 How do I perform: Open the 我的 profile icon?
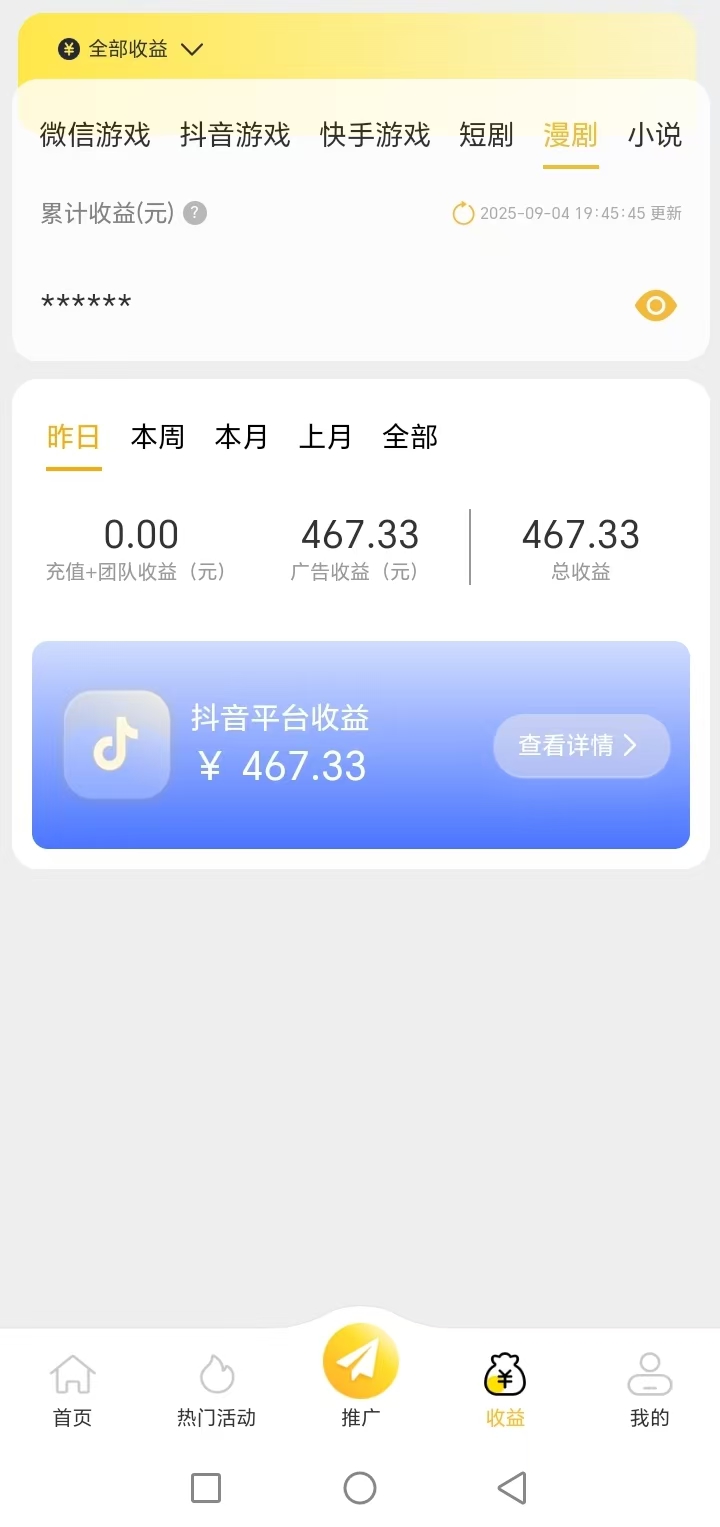click(650, 1375)
